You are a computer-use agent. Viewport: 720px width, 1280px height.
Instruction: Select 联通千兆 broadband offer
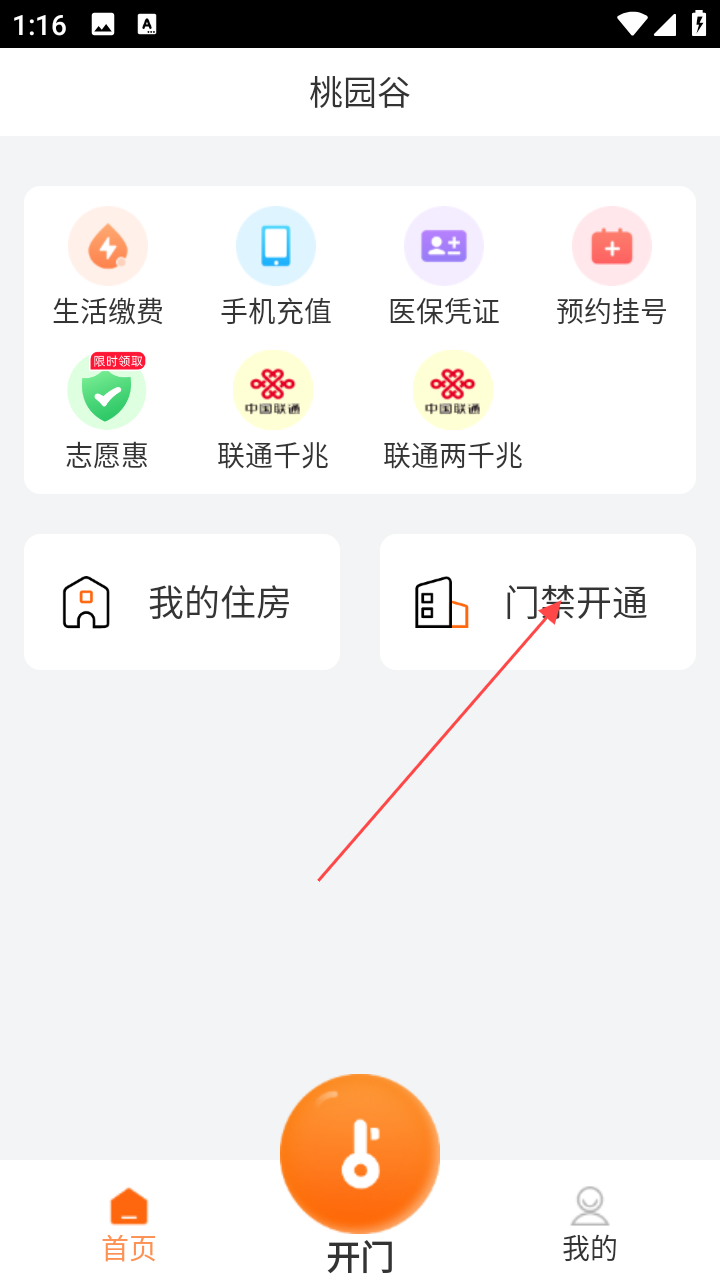point(273,411)
